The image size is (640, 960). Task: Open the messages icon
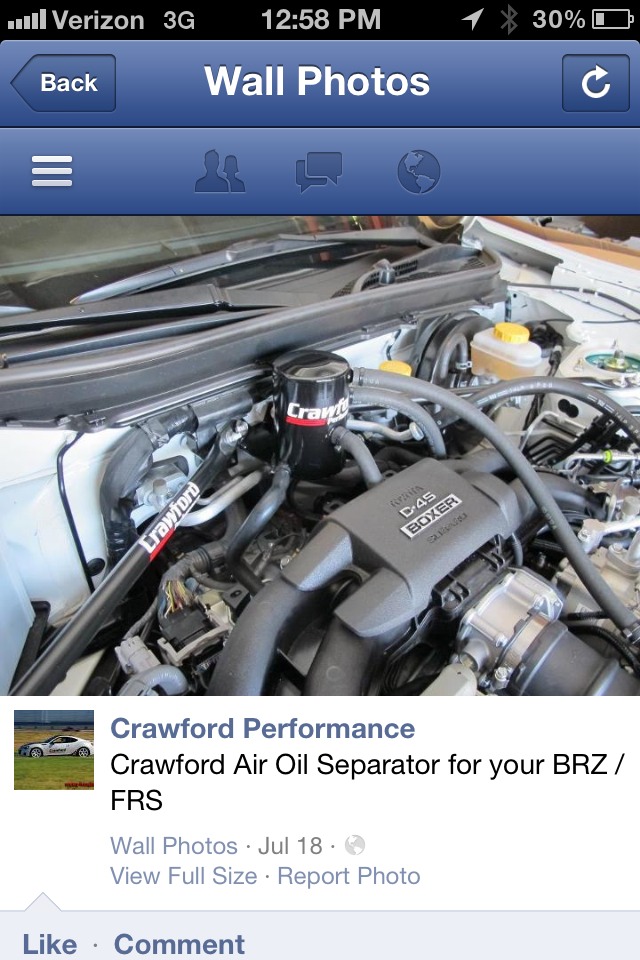click(319, 171)
